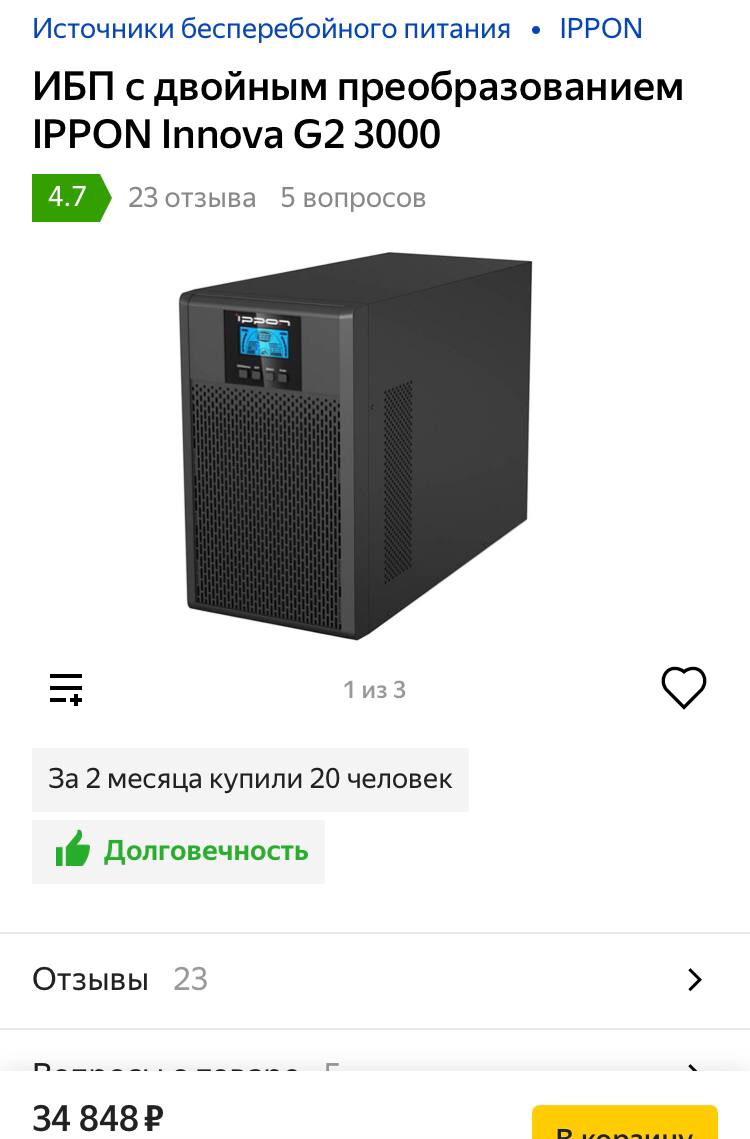Open the 23 отзыва reviews link
This screenshot has width=750, height=1139.
(191, 198)
